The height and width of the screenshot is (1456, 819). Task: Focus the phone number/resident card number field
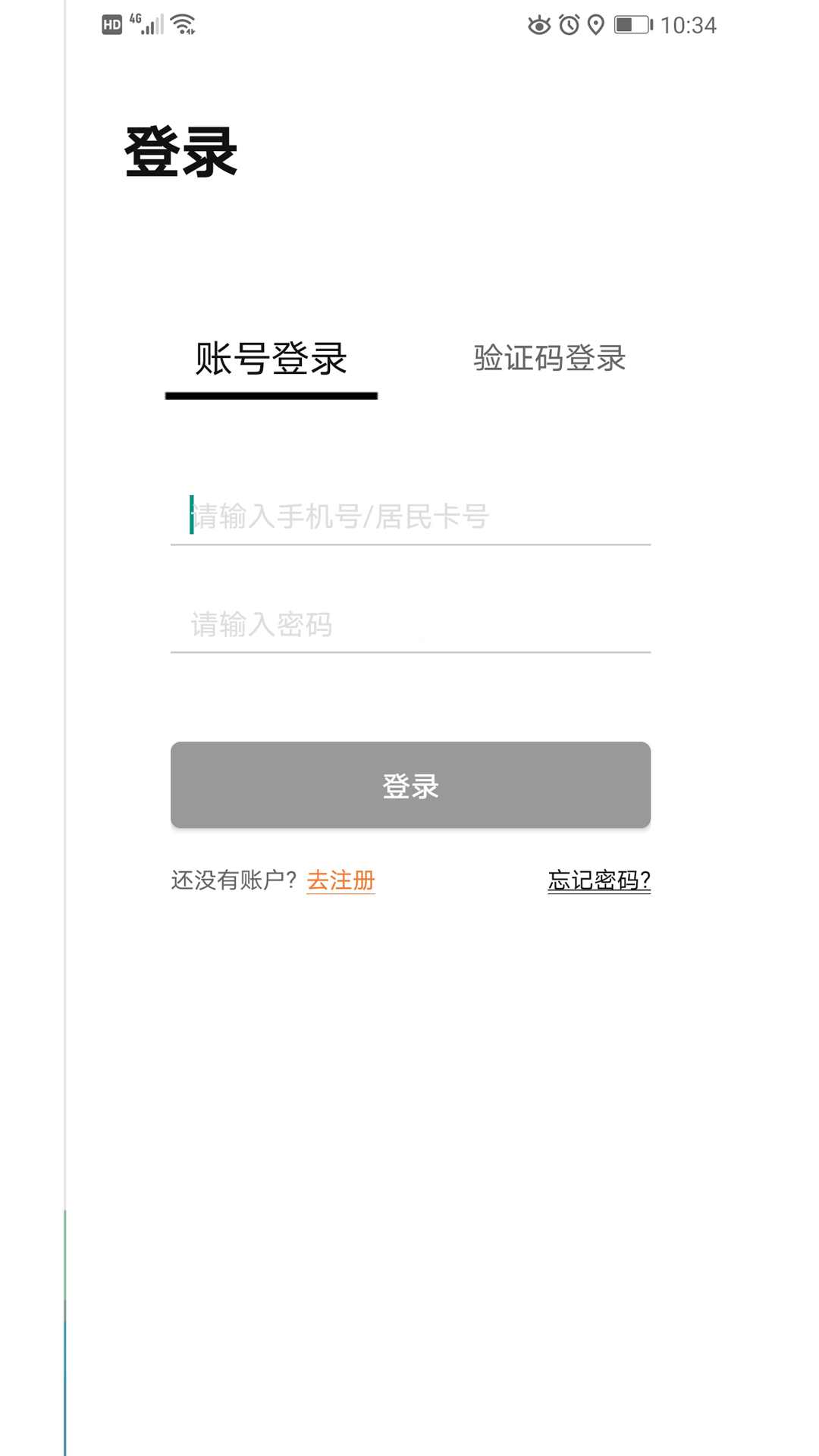pos(409,517)
